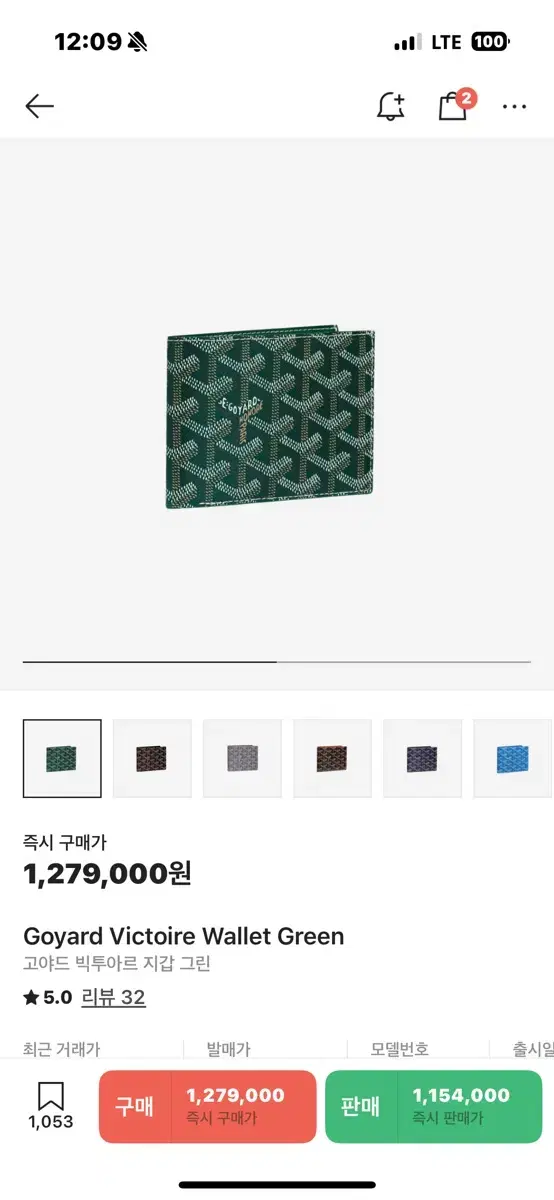Open the three-dot overflow menu
The image size is (554, 1200).
[514, 106]
